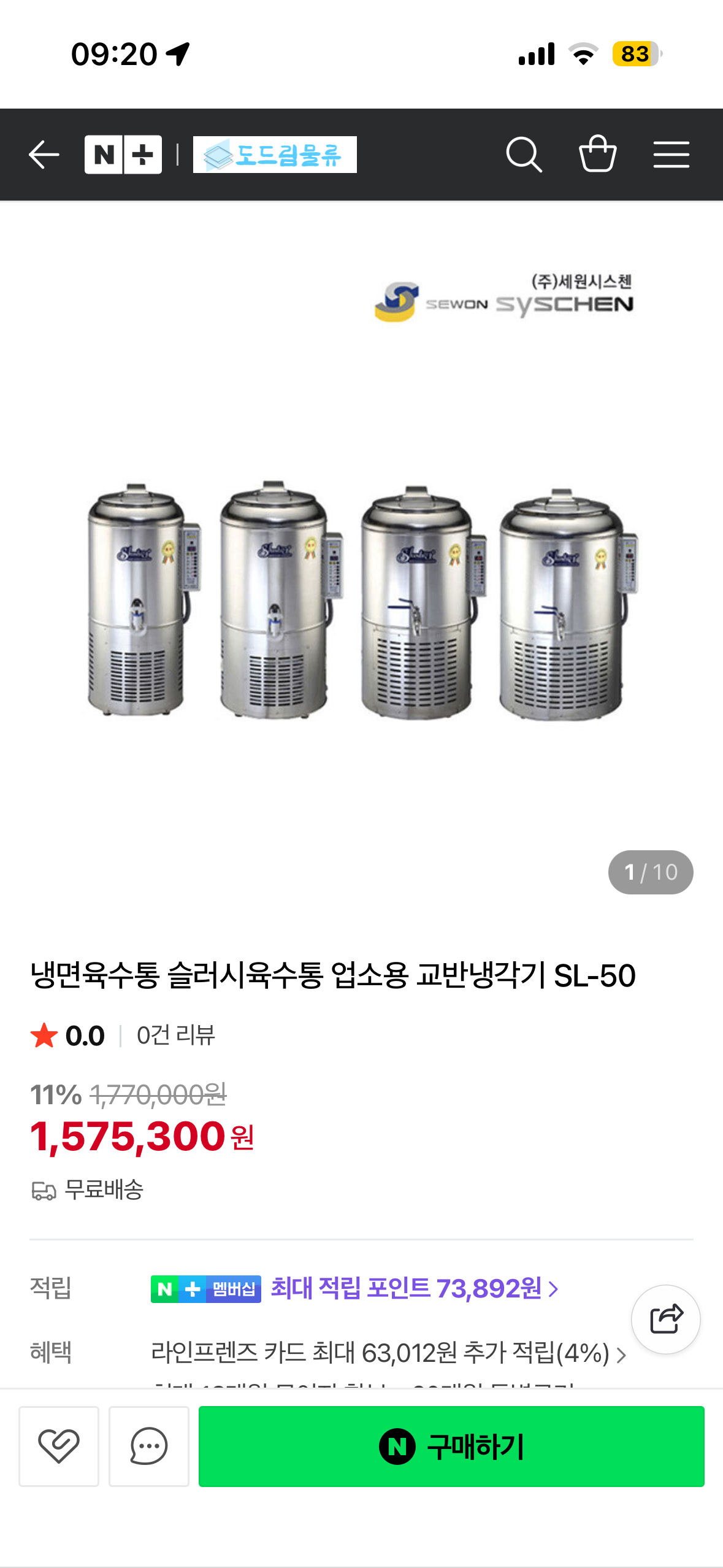Open the shopping bag icon

(599, 155)
